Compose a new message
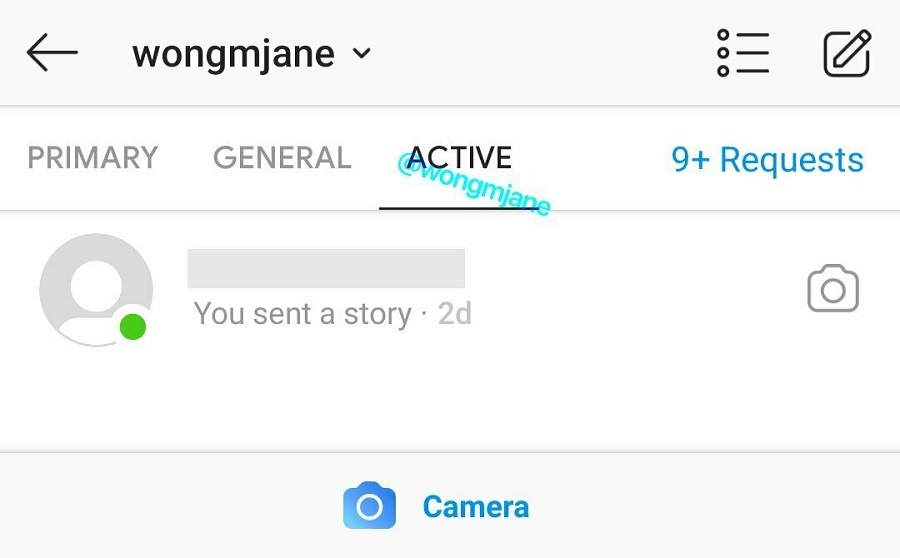 (847, 53)
